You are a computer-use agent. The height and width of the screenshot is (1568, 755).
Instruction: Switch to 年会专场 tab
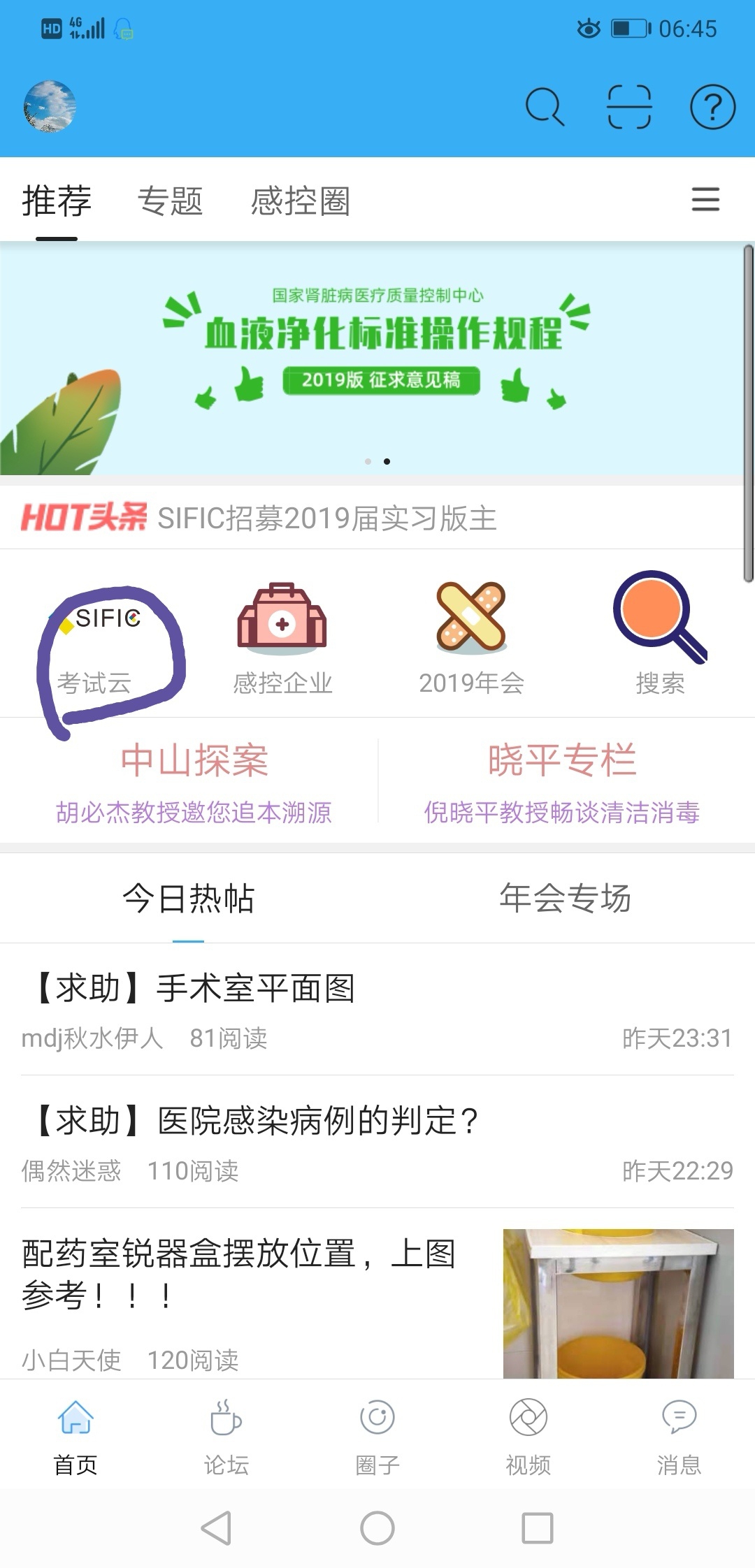565,899
